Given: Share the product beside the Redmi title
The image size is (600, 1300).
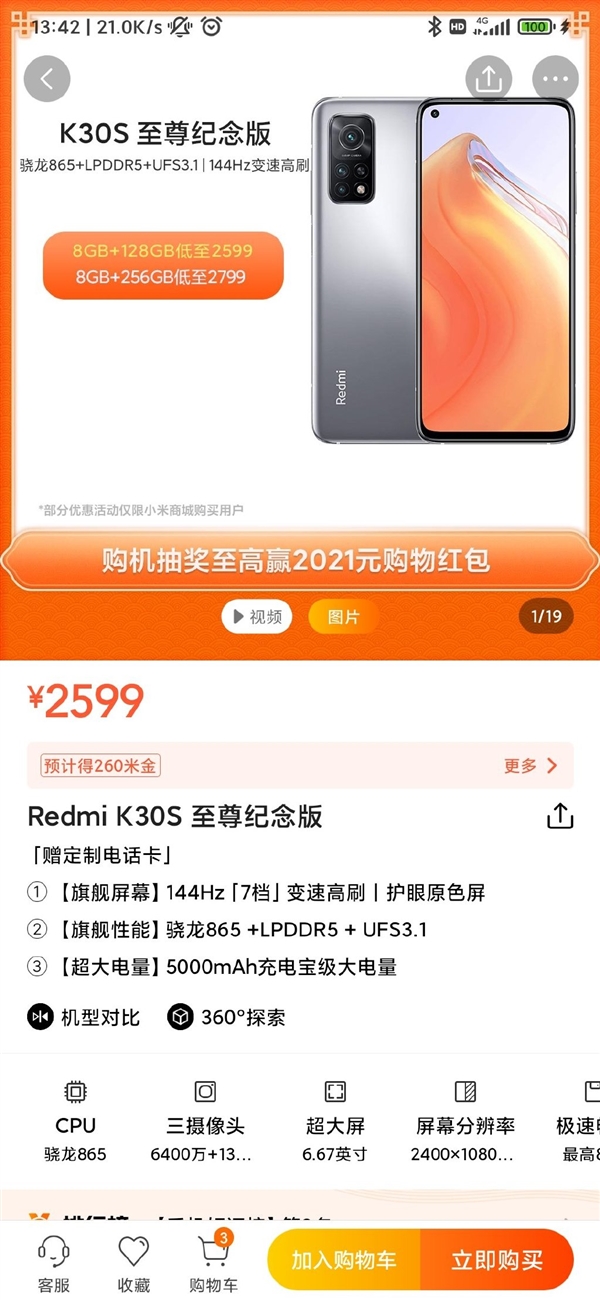Looking at the screenshot, I should click(x=560, y=816).
